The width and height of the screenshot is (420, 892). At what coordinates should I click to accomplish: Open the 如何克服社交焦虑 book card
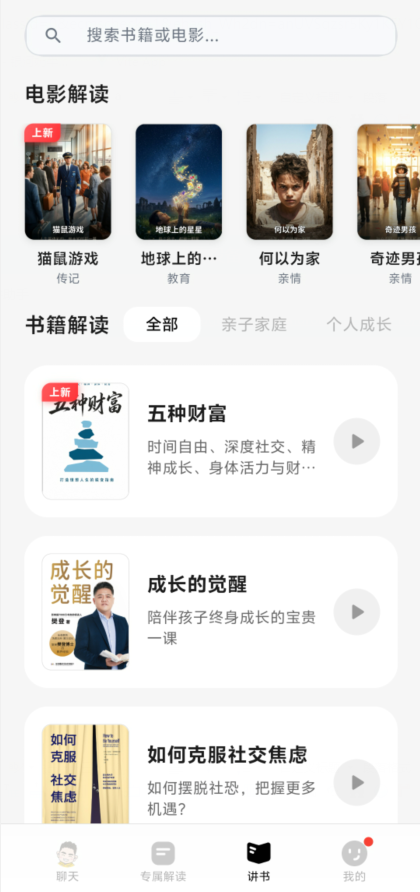(211, 765)
